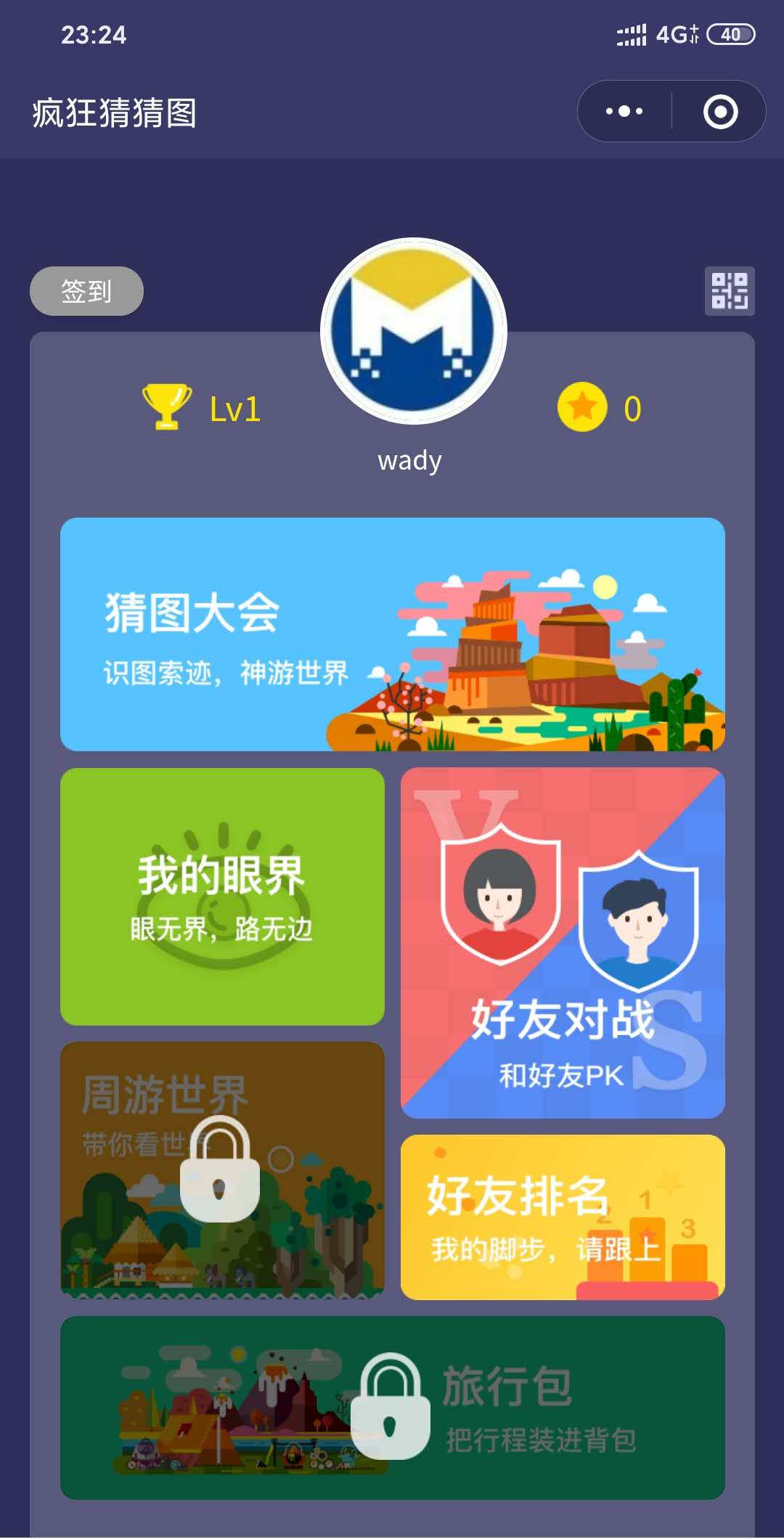The image size is (784, 1539).
Task: Open the mini program more-options menu
Action: point(624,111)
